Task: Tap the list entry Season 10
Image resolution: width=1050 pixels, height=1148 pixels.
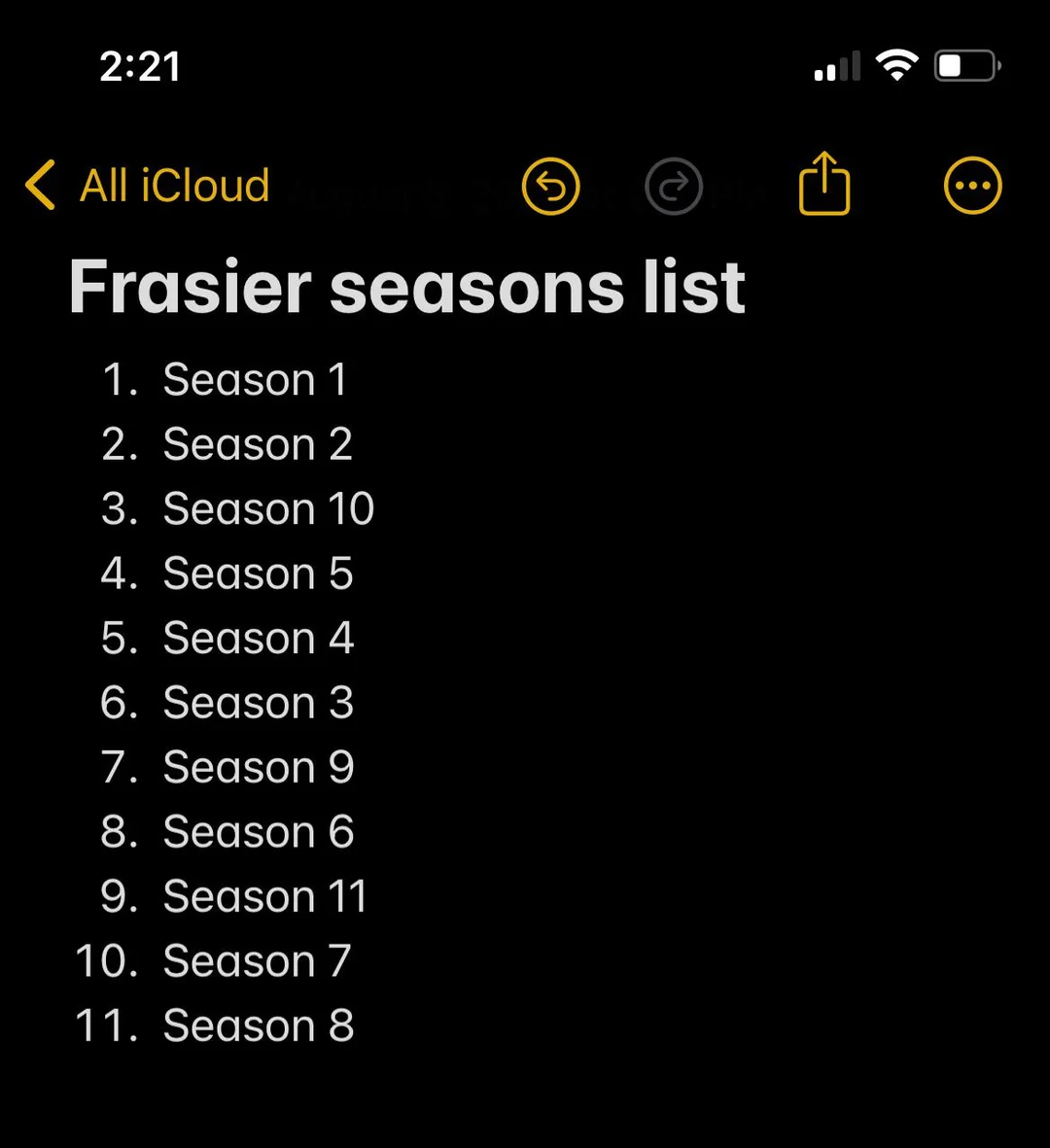Action: tap(268, 508)
